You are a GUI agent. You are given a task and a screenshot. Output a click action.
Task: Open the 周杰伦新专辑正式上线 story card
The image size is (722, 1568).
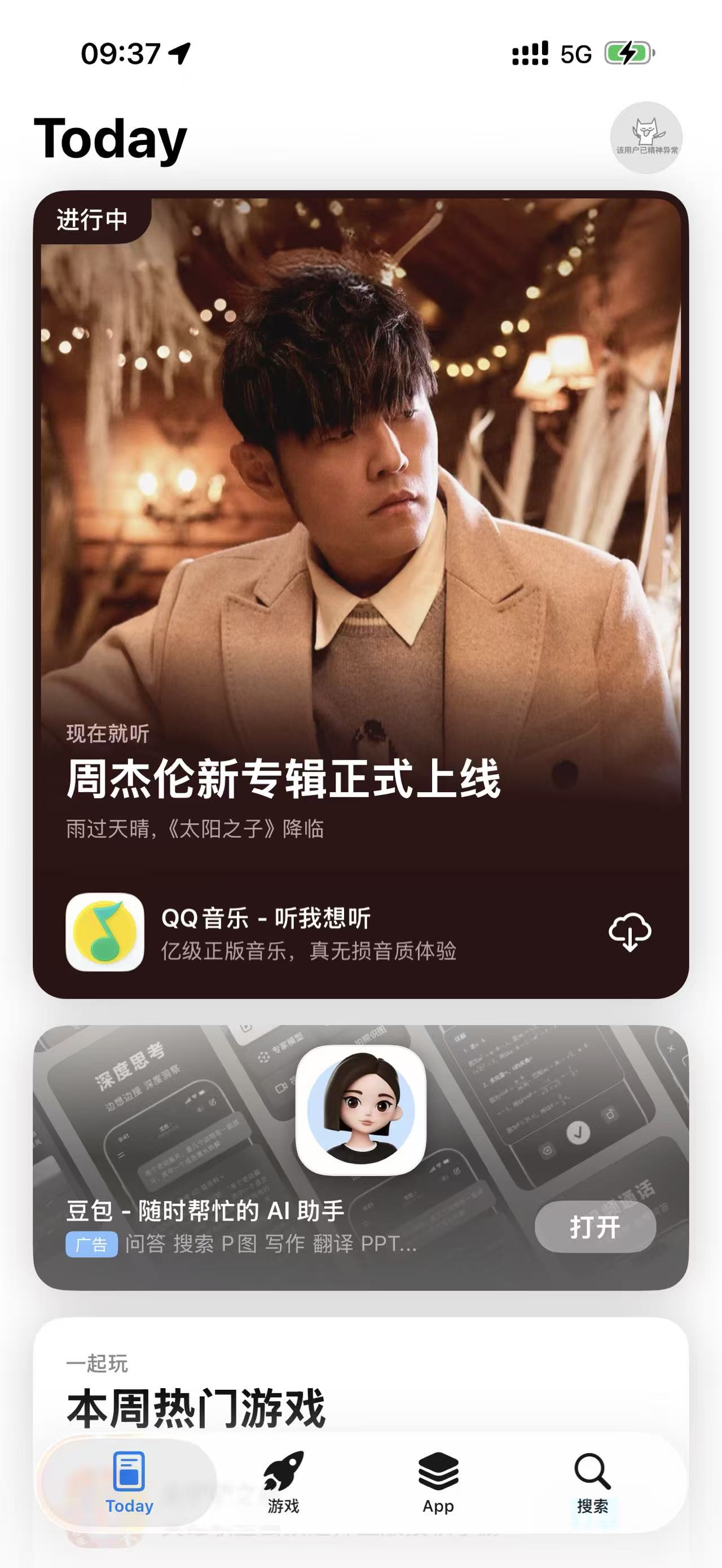pyautogui.click(x=361, y=594)
